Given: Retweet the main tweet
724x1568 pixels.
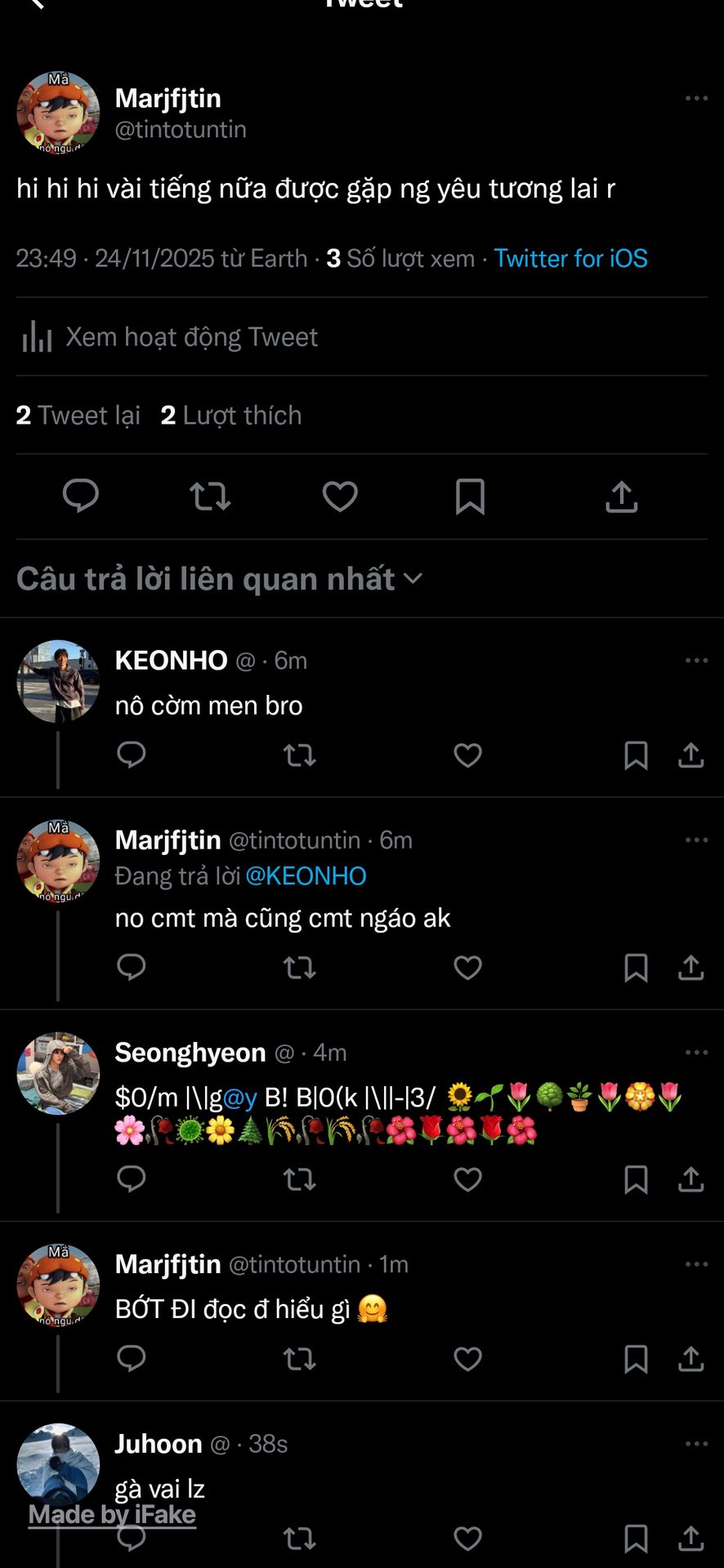Looking at the screenshot, I should pyautogui.click(x=210, y=496).
